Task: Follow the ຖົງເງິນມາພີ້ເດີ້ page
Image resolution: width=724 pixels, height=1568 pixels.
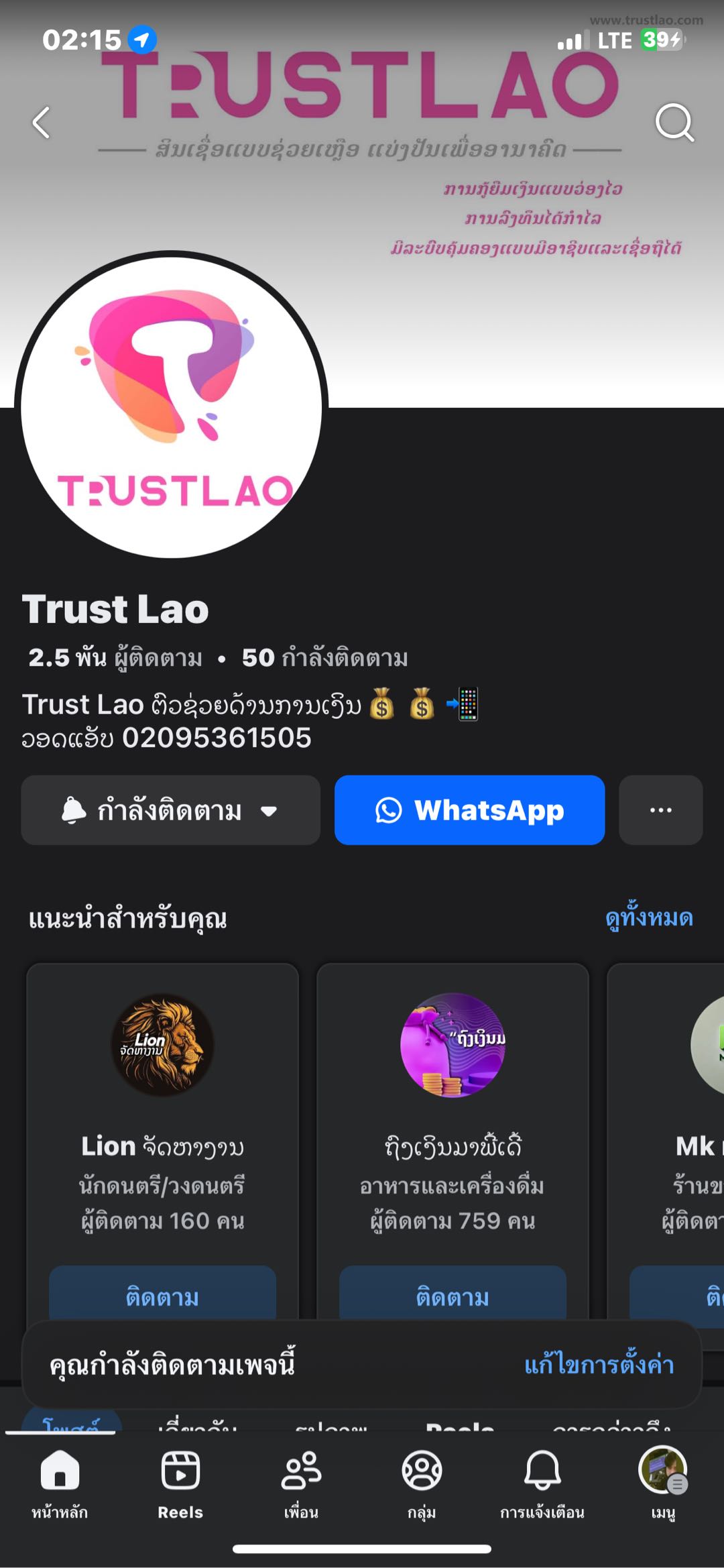Action: click(x=452, y=1296)
